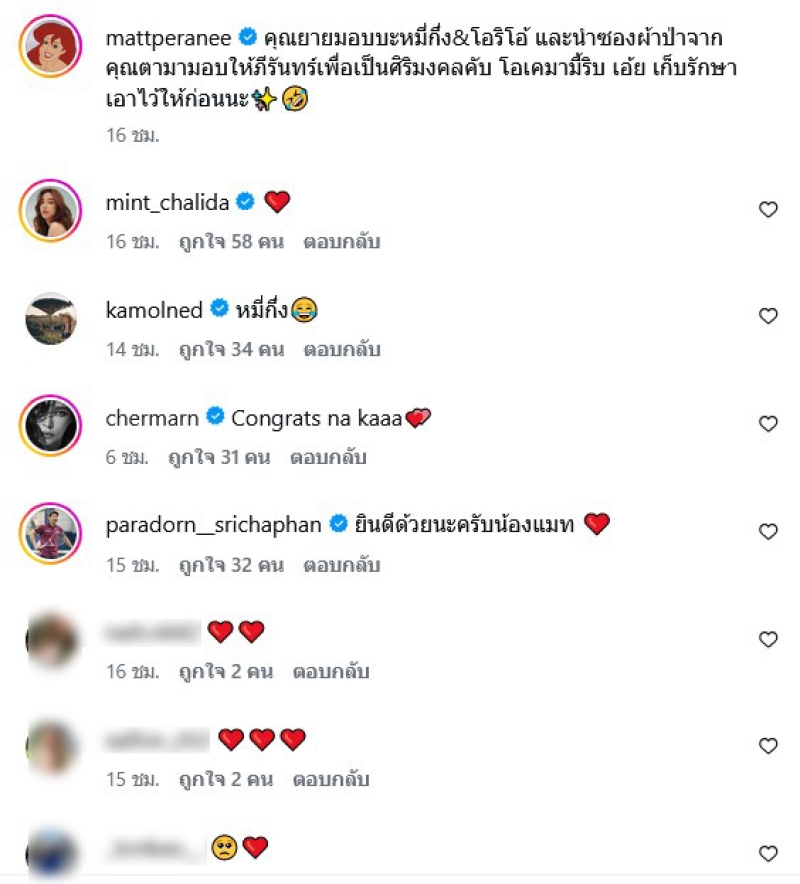This screenshot has height=884, width=800.
Task: Open the mattperanee profile username
Action: pos(168,39)
